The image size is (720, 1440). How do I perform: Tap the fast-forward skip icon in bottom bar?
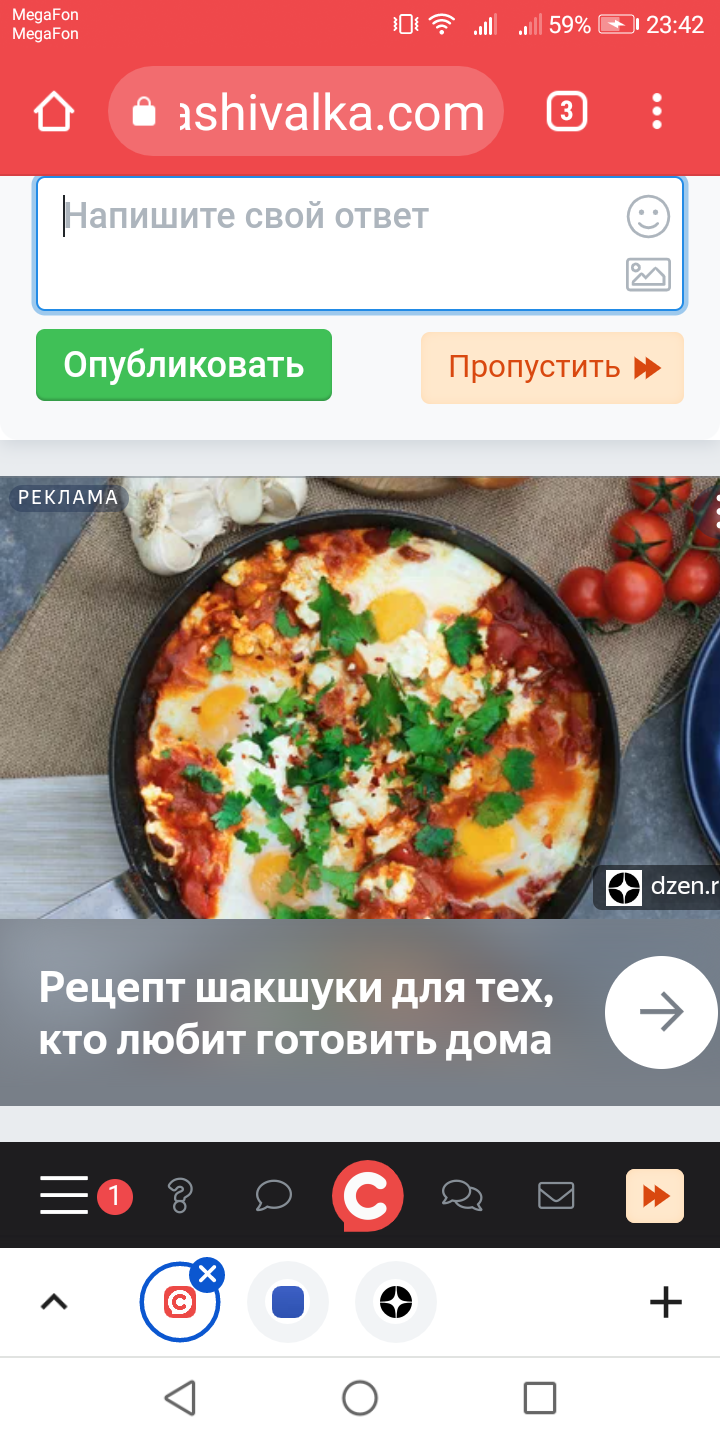[x=655, y=1196]
